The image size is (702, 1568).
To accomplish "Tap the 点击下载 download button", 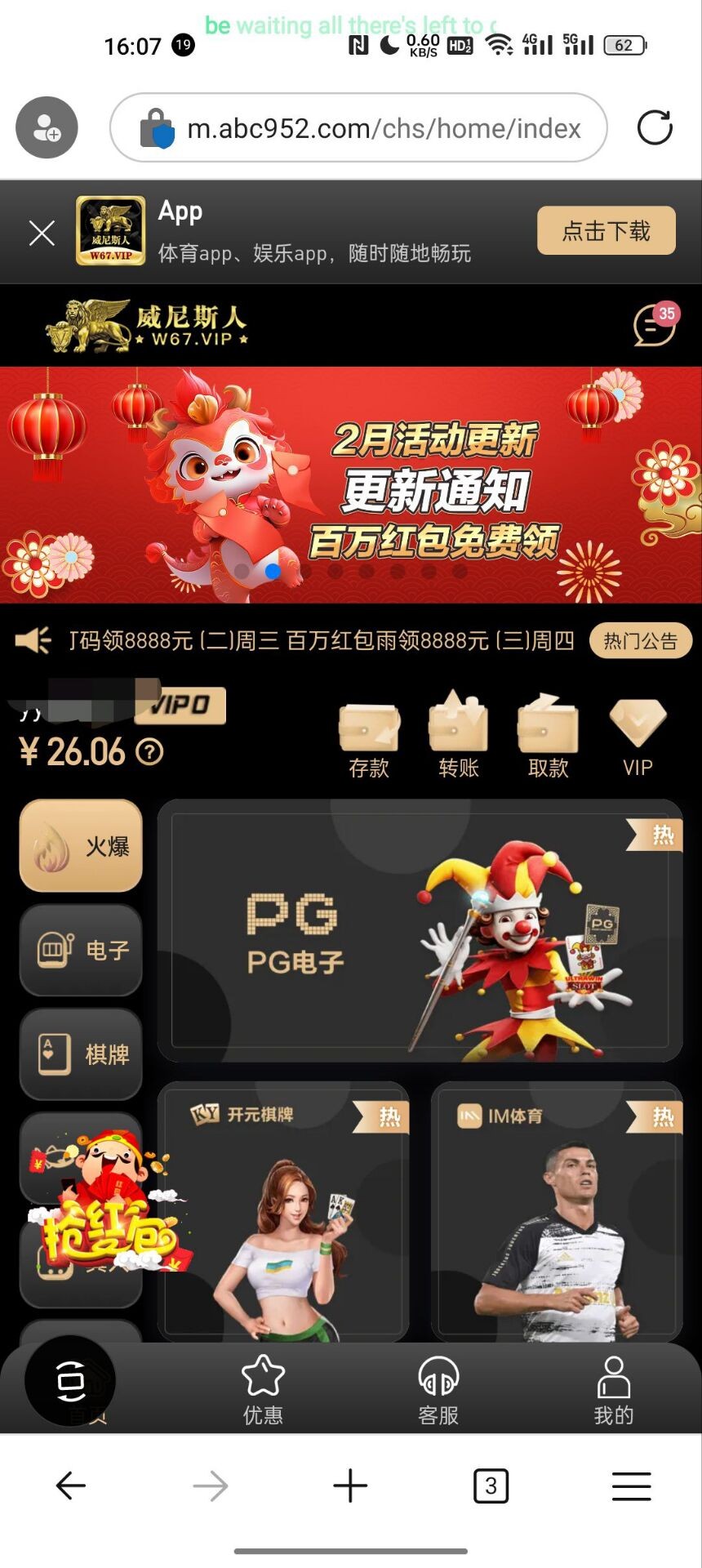I will [606, 231].
